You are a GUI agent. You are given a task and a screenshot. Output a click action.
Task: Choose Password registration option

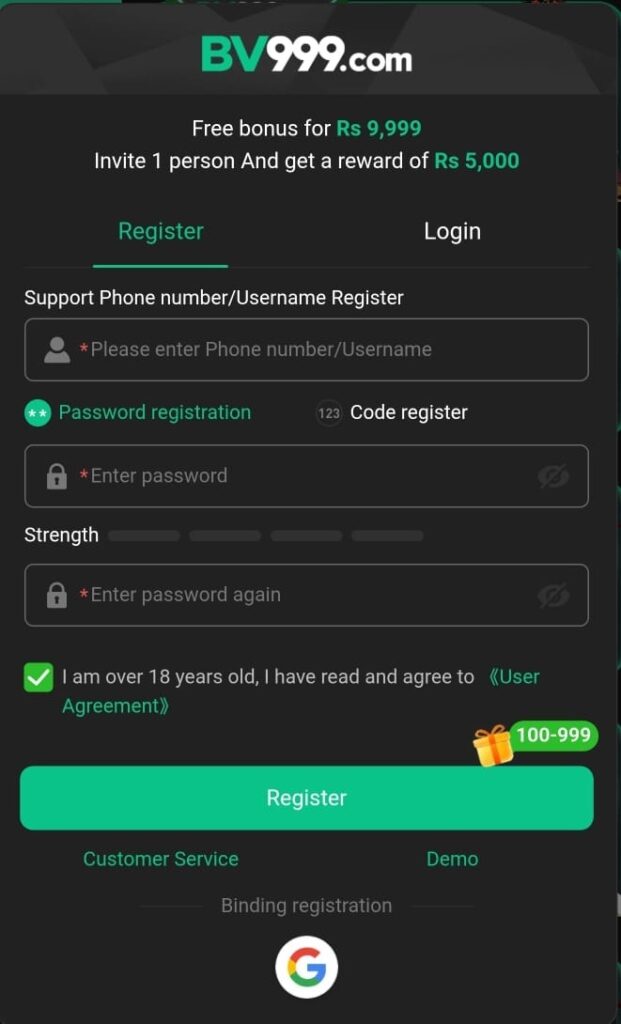(x=139, y=412)
